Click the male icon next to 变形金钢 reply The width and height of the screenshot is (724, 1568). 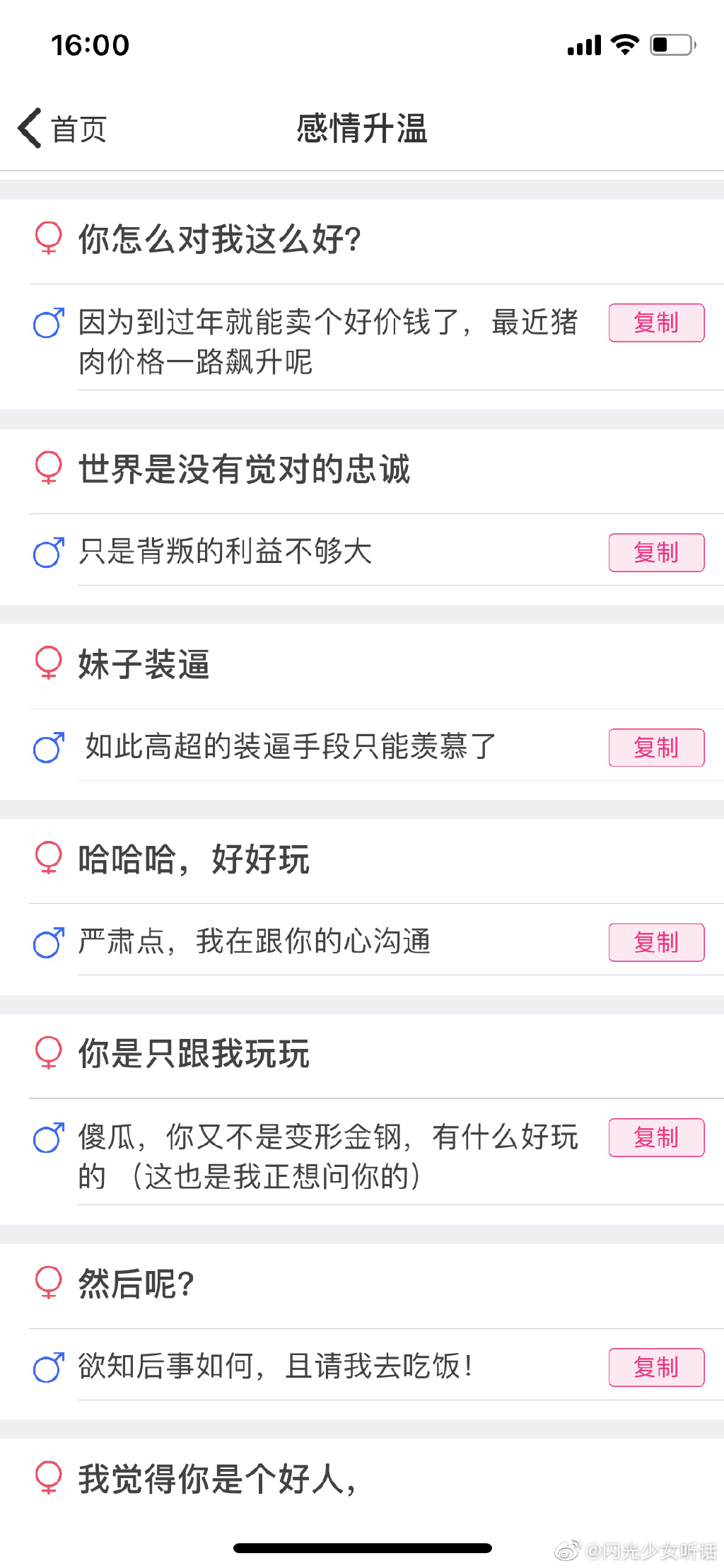[x=47, y=1138]
